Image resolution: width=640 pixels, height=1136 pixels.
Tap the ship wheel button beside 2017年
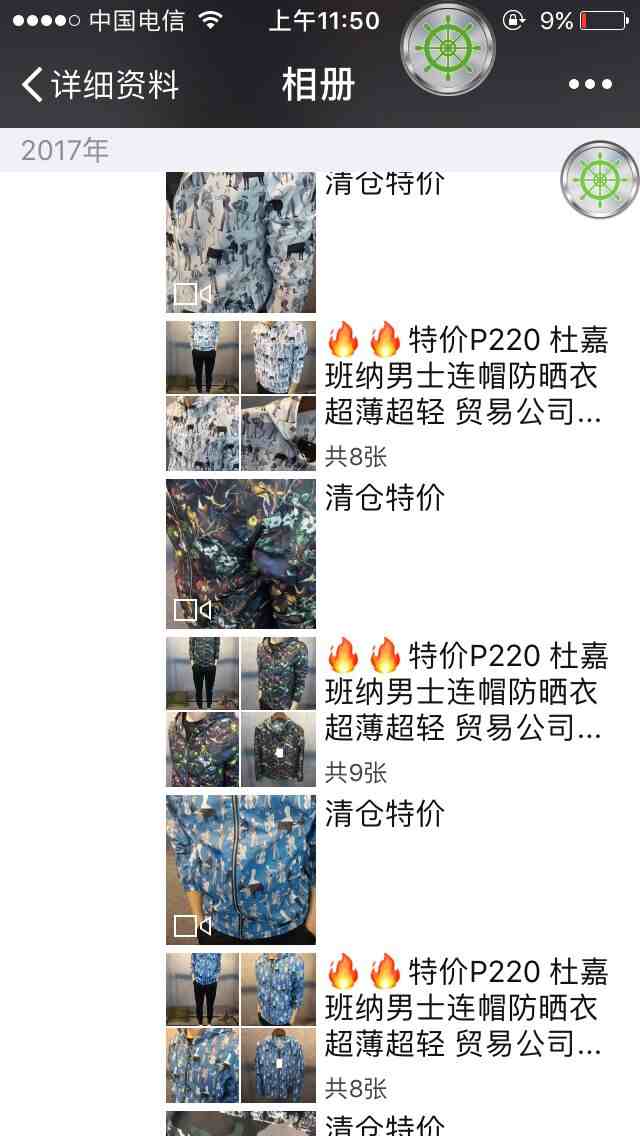(x=600, y=180)
